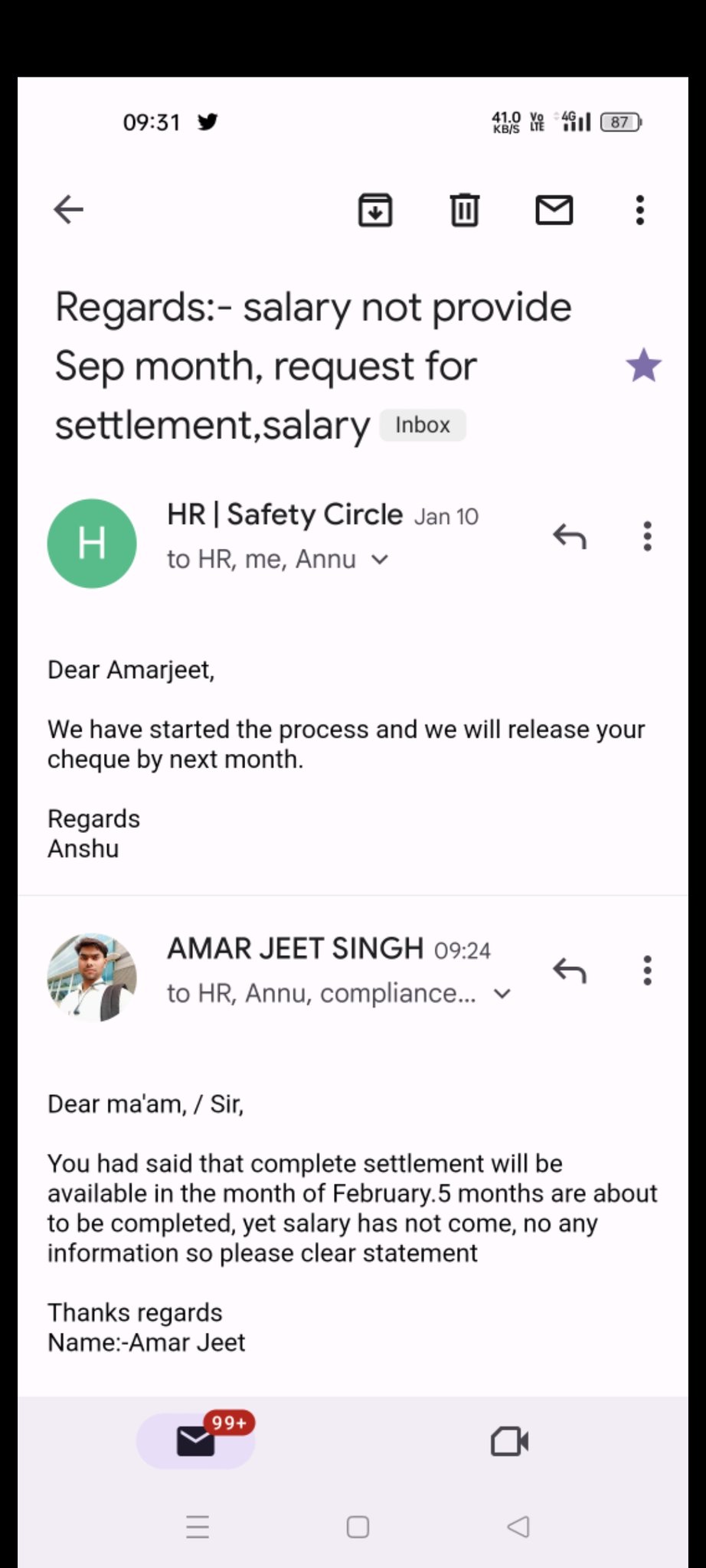Screen dimensions: 706x1568
Task: Delete this email thread
Action: click(464, 210)
